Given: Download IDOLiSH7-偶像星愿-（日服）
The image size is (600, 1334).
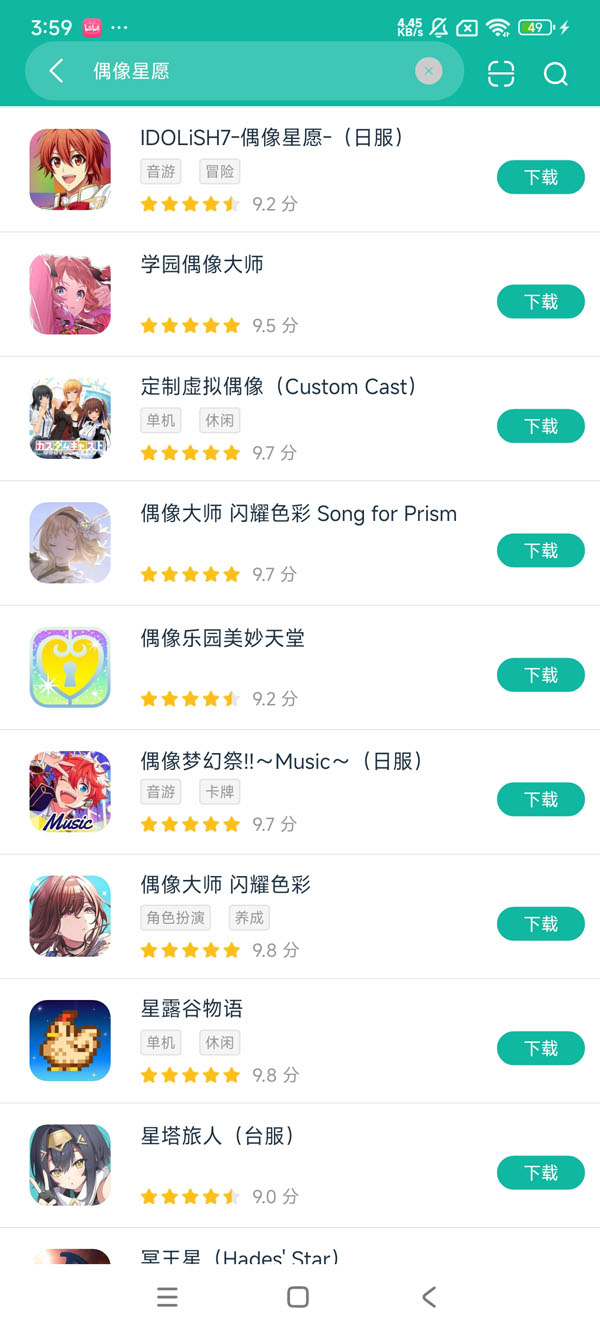Looking at the screenshot, I should (x=540, y=177).
